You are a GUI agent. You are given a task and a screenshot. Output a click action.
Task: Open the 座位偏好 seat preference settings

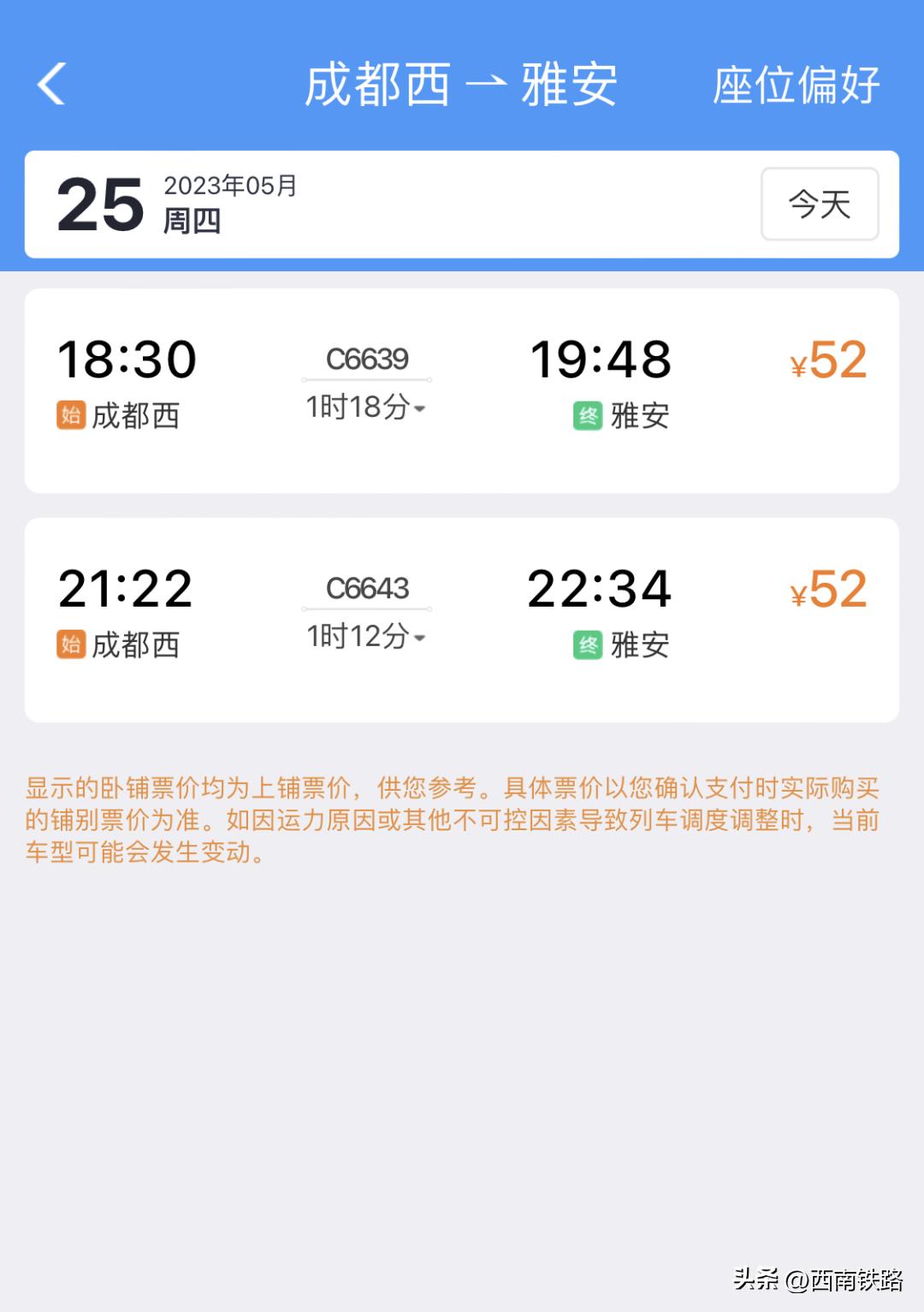(796, 86)
